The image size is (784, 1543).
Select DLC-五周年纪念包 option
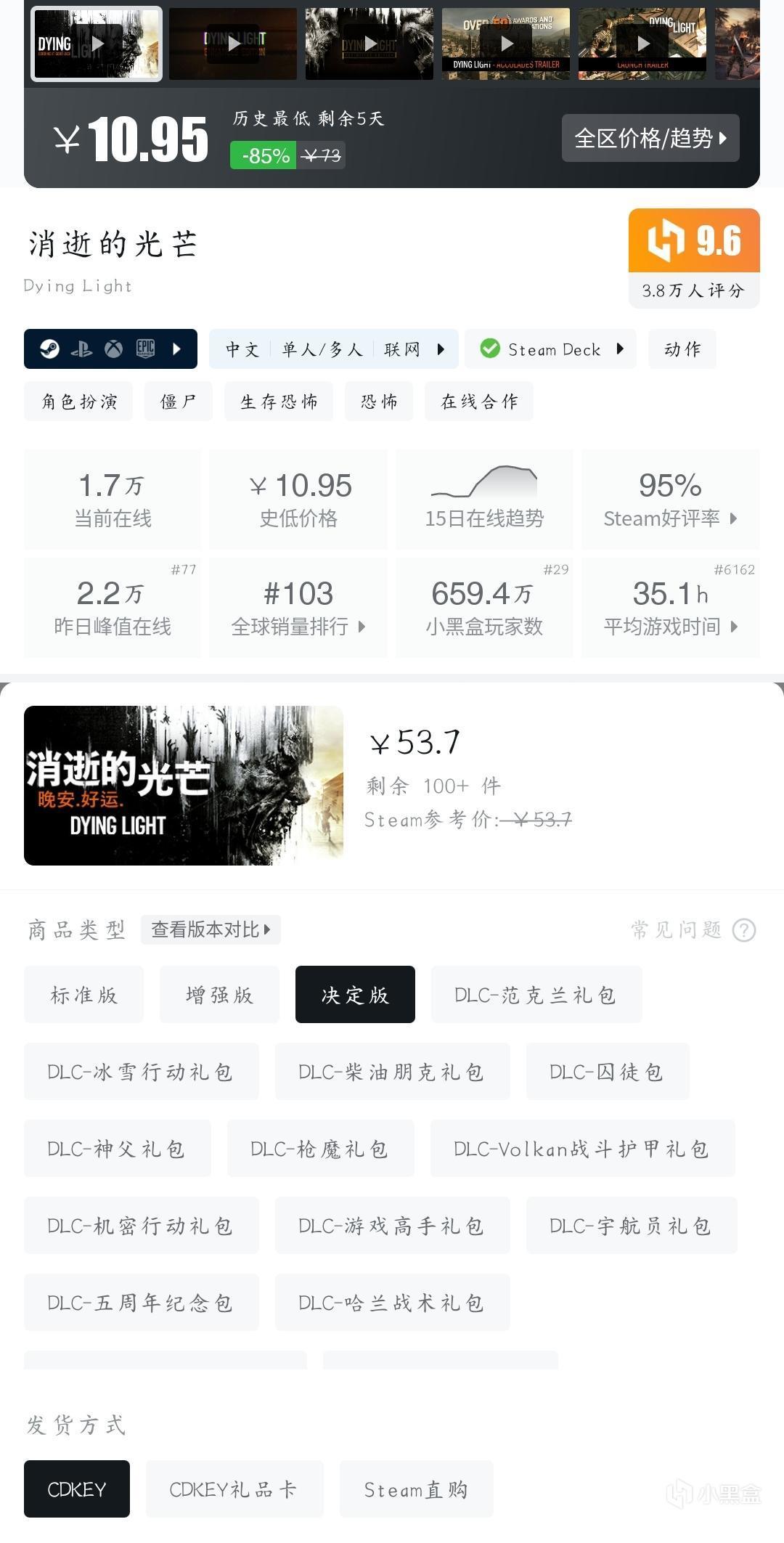(x=141, y=1303)
